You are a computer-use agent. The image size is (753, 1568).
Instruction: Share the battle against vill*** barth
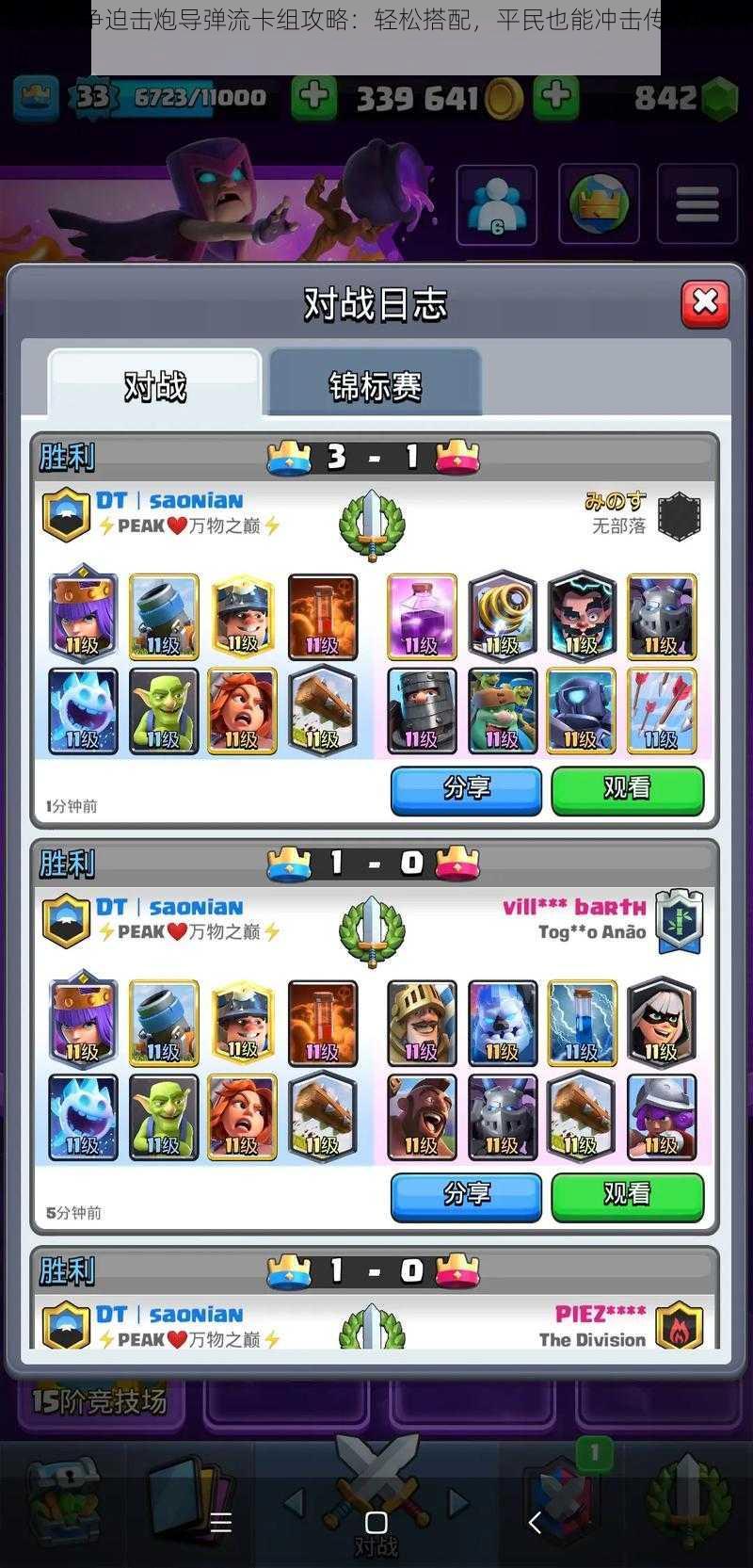(466, 1195)
